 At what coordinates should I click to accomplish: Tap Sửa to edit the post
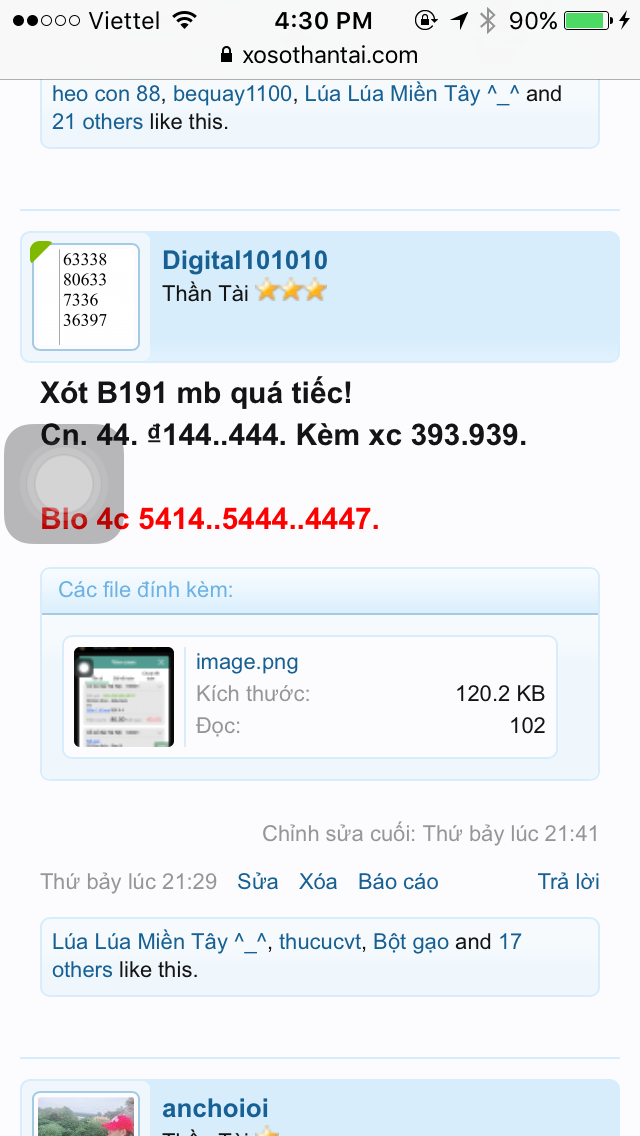click(257, 882)
